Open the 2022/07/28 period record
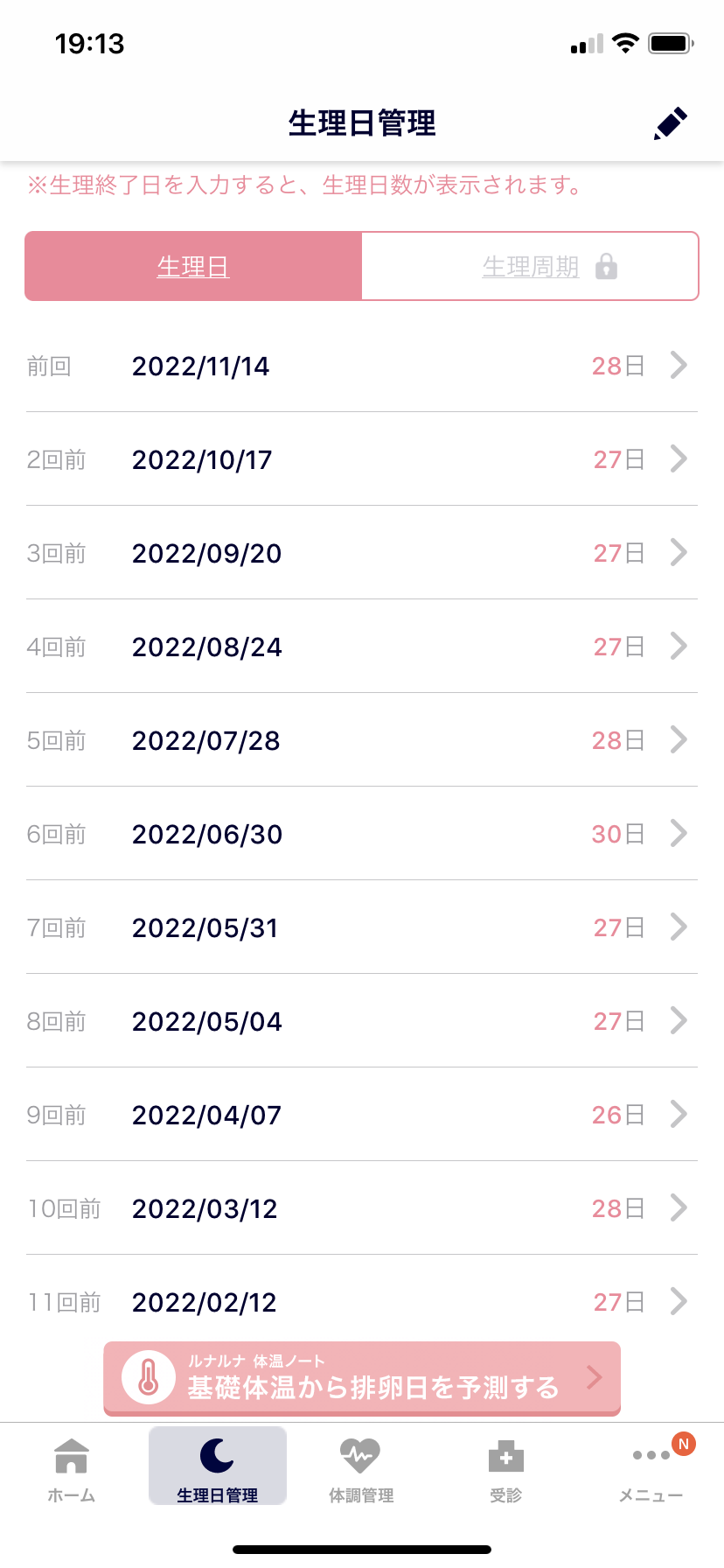Screen dimensions: 724x1568 click(362, 740)
